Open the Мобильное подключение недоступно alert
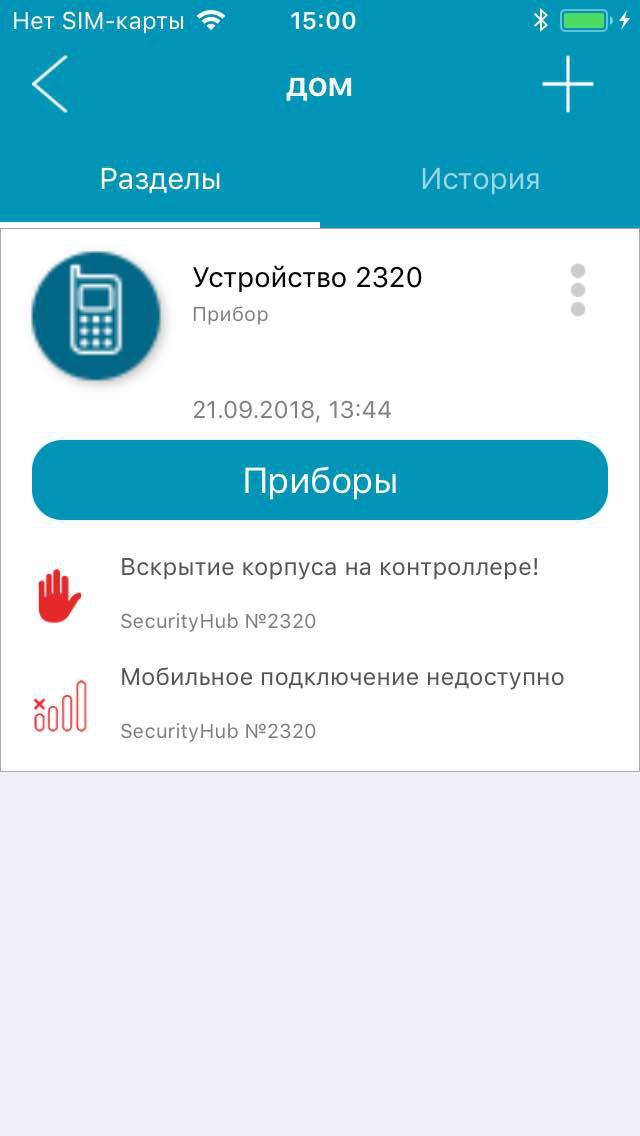The width and height of the screenshot is (640, 1136). coord(320,704)
